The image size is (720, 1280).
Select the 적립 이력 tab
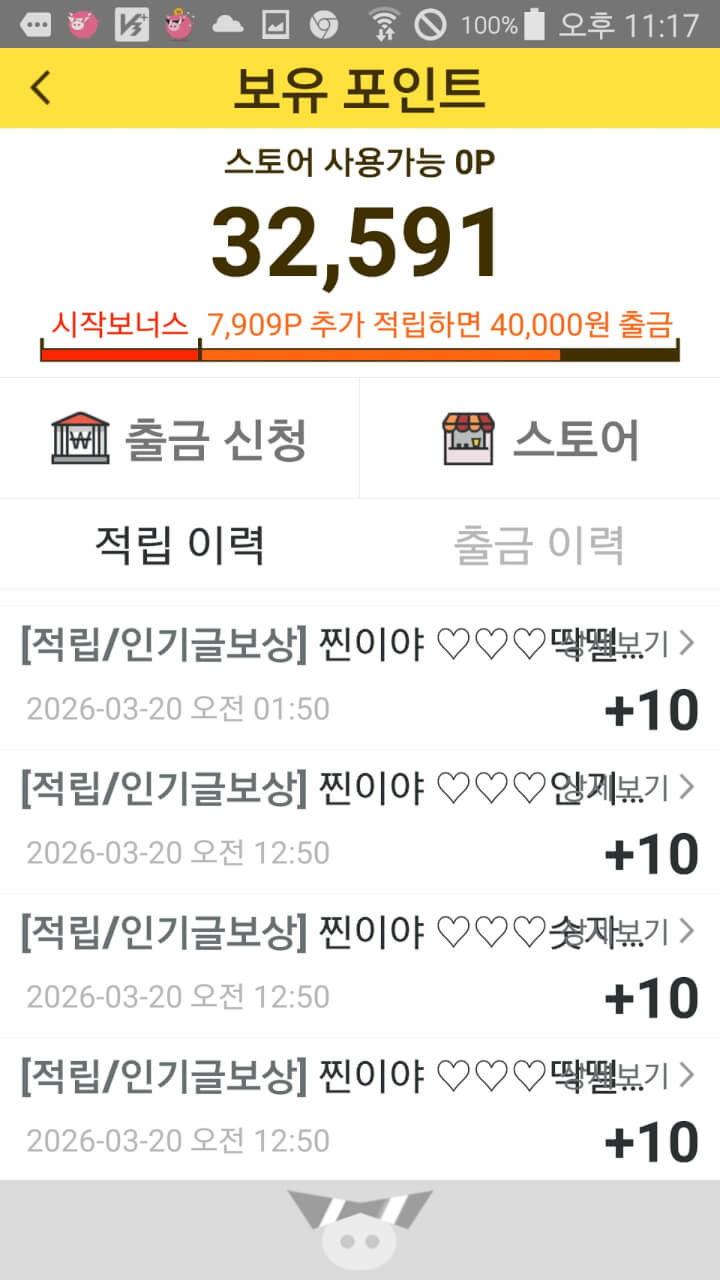tap(180, 545)
